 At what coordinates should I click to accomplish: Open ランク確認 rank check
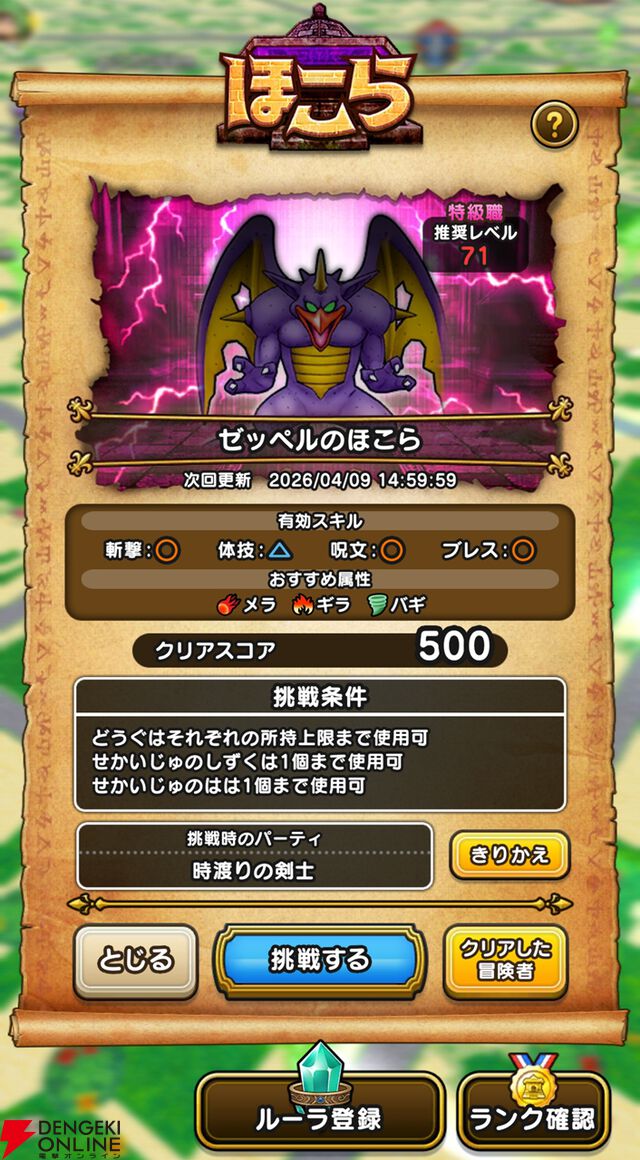click(x=533, y=1111)
